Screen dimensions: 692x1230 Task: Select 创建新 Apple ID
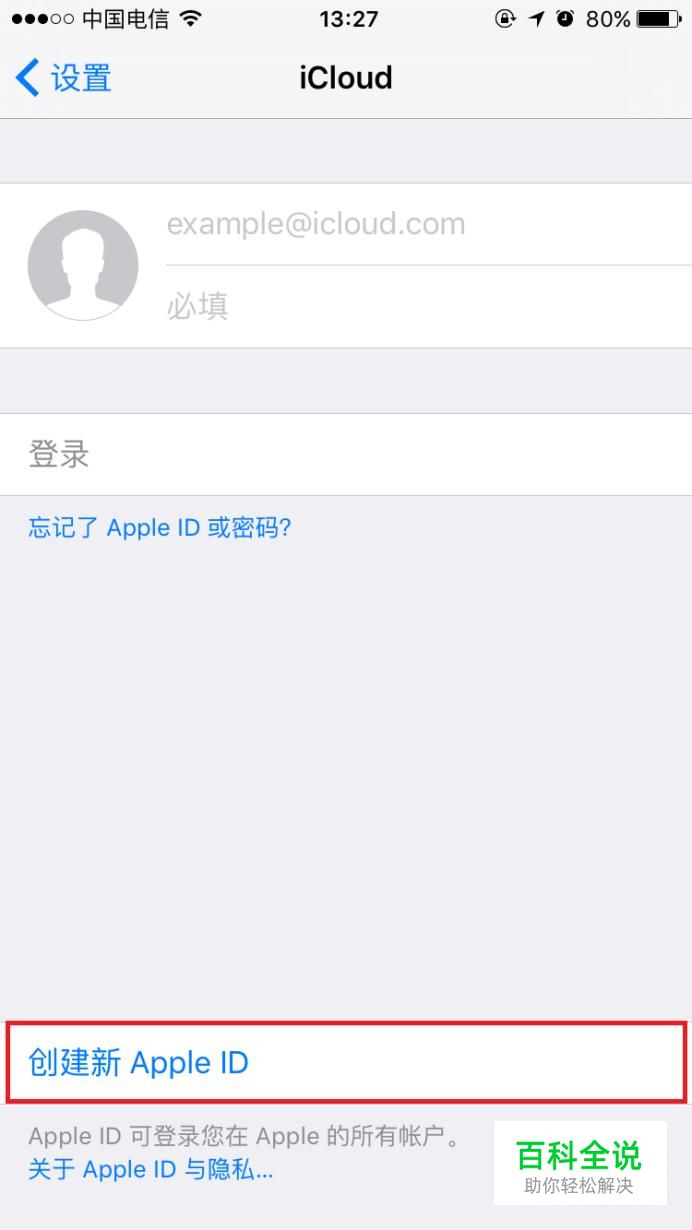point(139,1062)
